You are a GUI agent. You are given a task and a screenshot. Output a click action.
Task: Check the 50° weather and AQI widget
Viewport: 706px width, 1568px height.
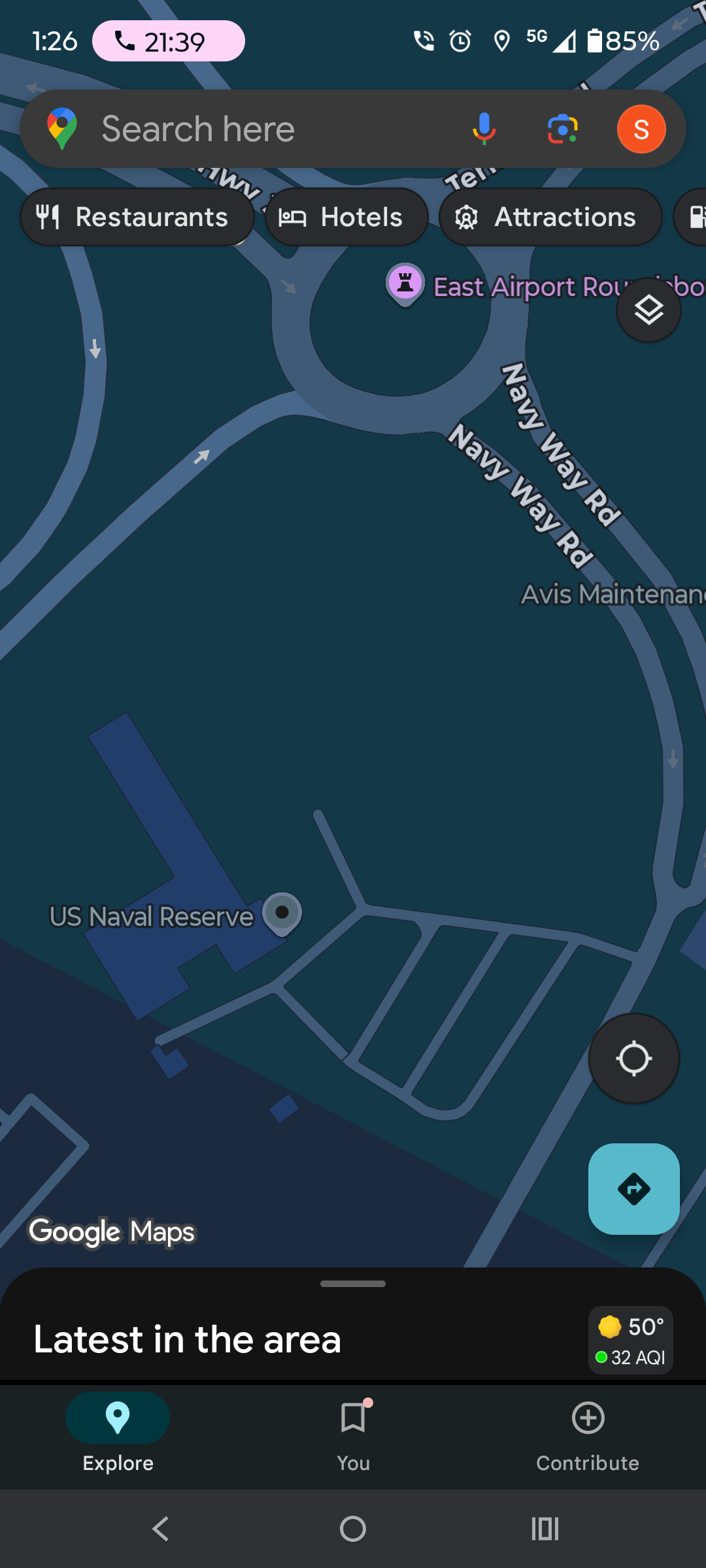point(631,1341)
